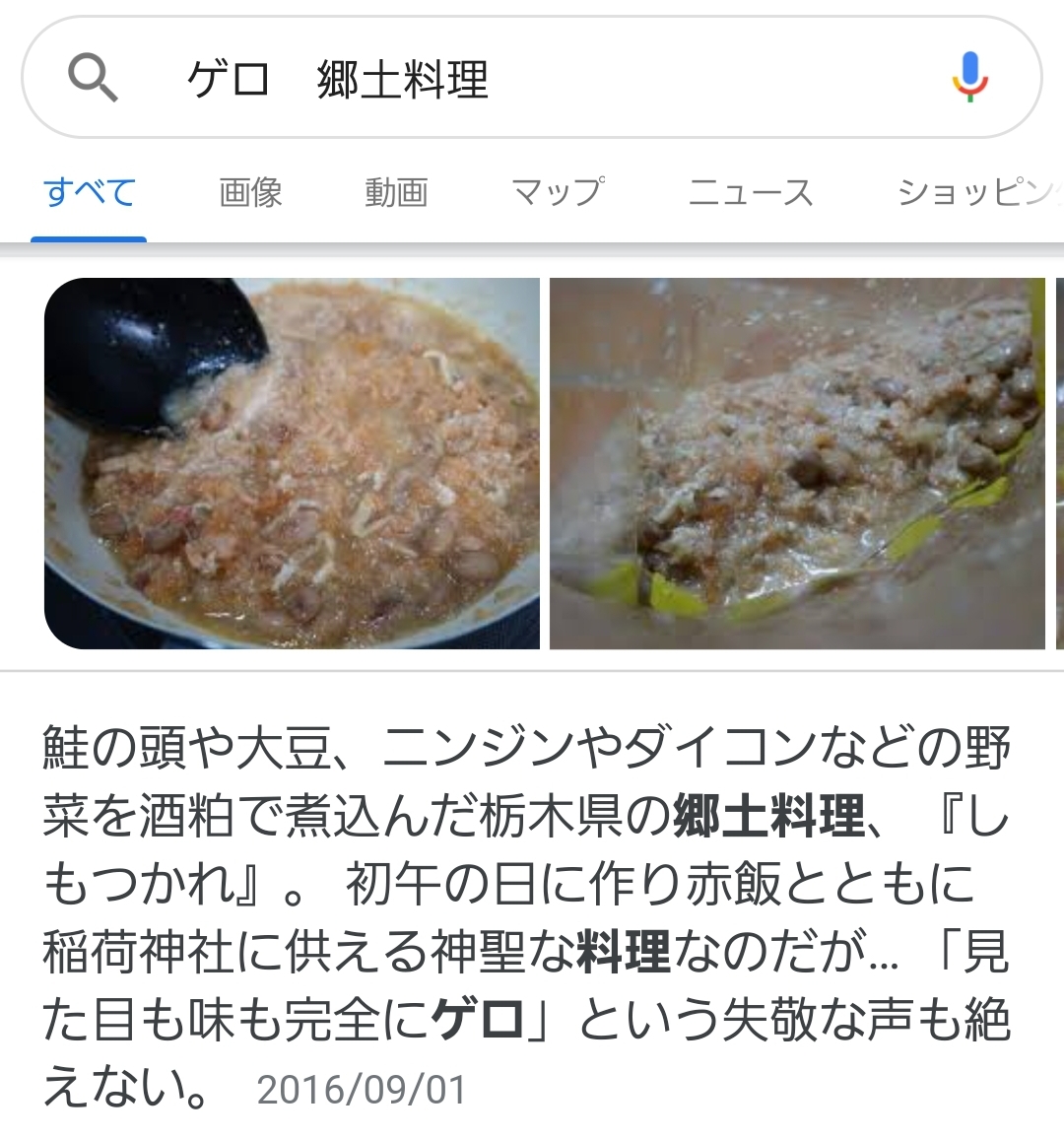
Task: Open the マップ tab
Action: coord(558,192)
